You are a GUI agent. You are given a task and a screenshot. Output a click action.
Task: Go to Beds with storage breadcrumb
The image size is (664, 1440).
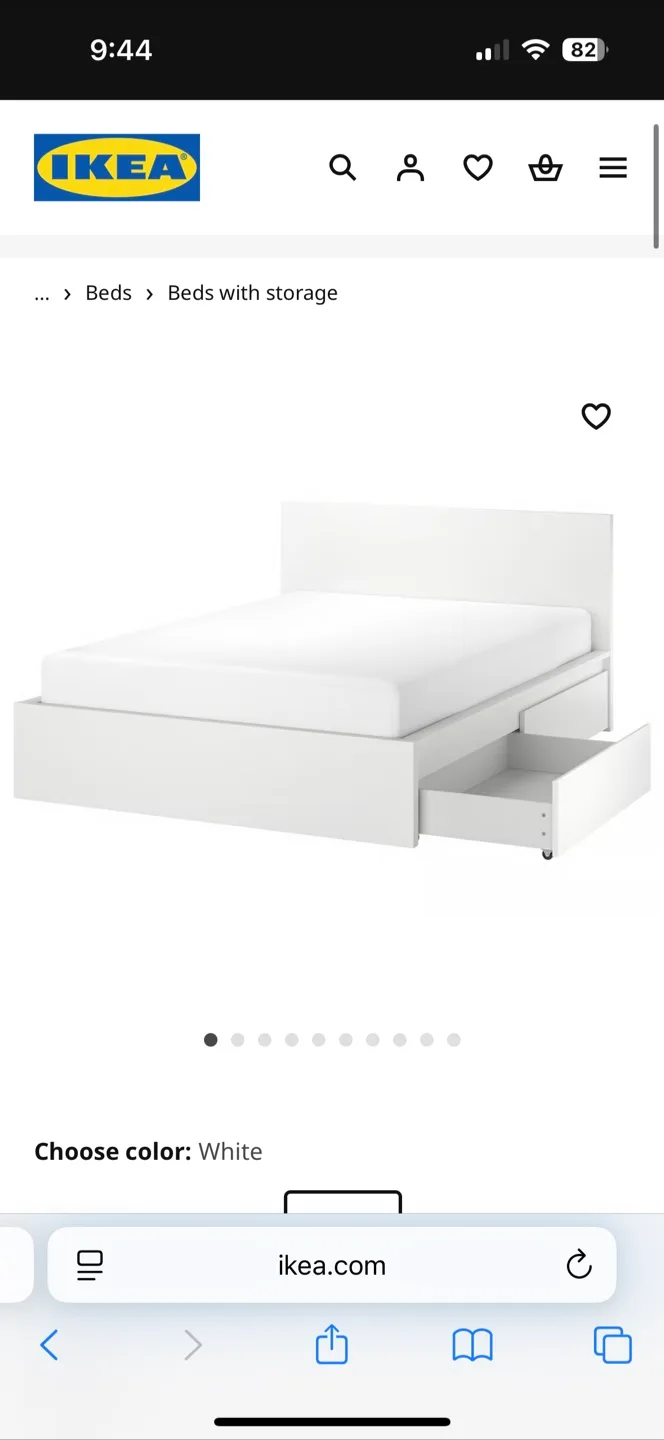pos(252,293)
